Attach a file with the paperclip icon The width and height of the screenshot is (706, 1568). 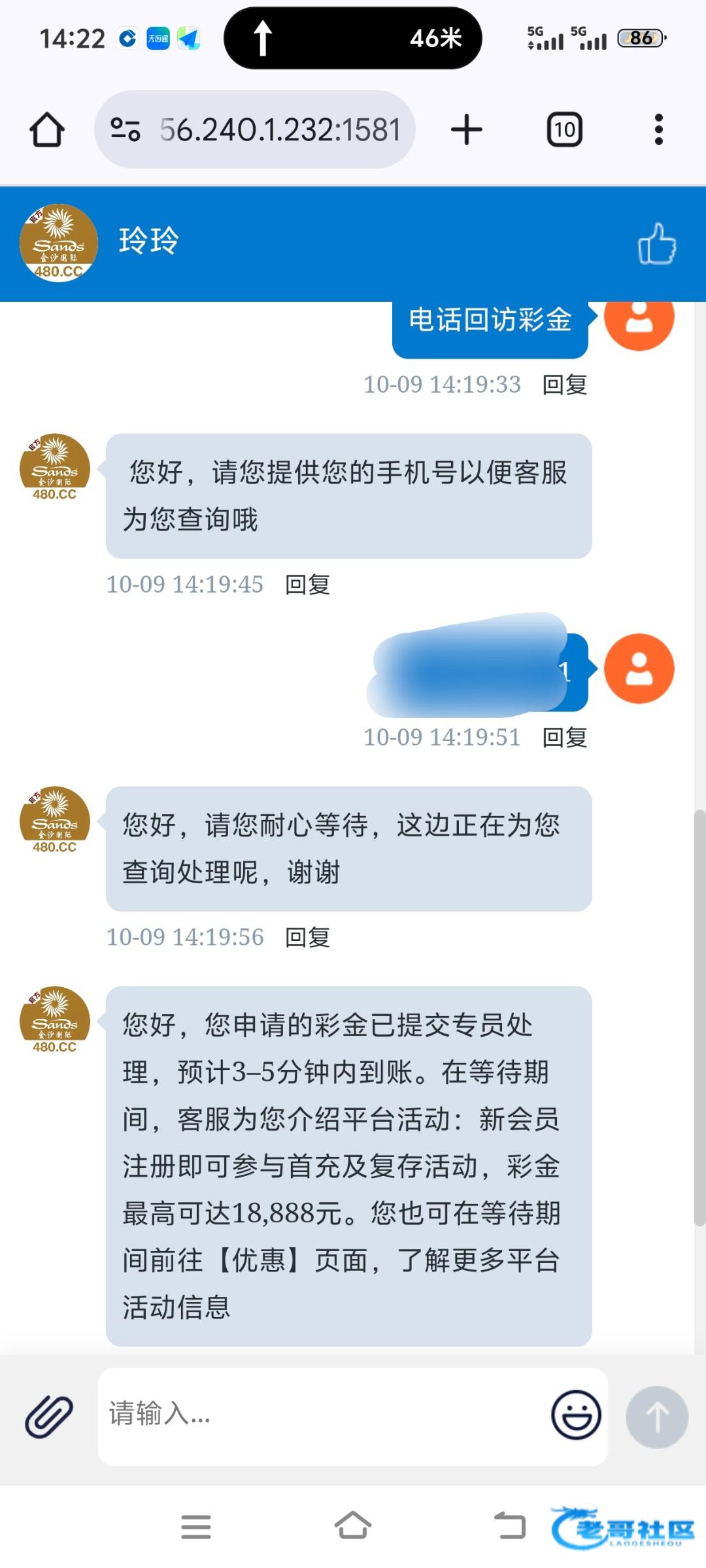[49, 1416]
